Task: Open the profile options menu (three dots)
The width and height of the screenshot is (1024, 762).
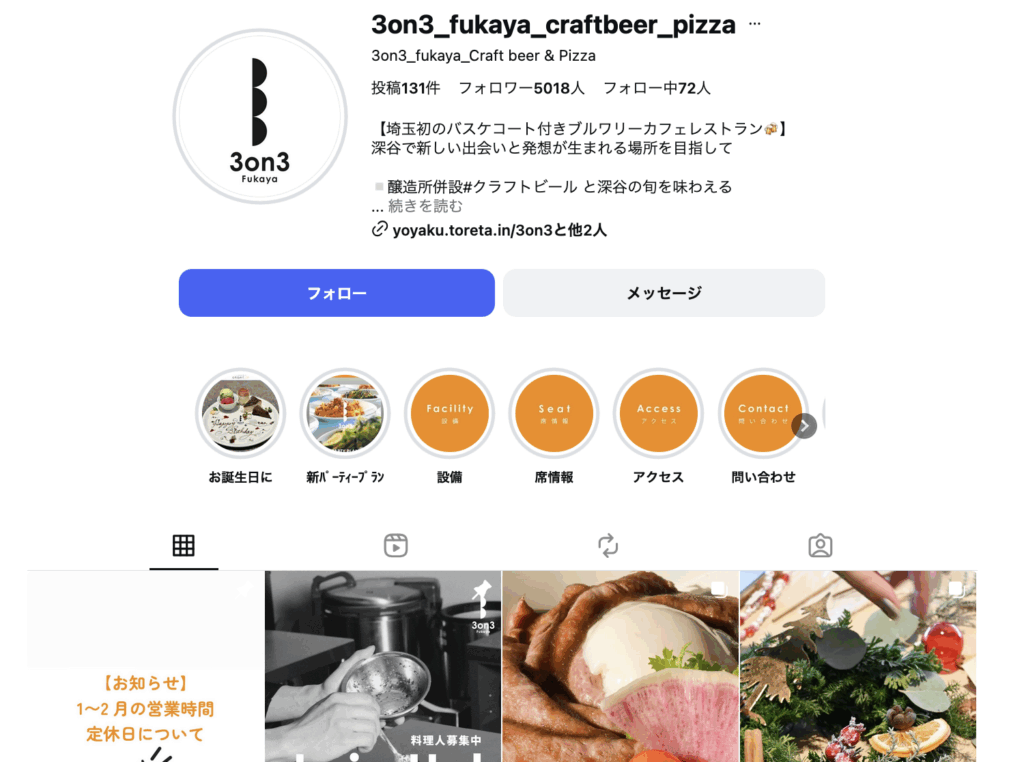Action: click(754, 24)
